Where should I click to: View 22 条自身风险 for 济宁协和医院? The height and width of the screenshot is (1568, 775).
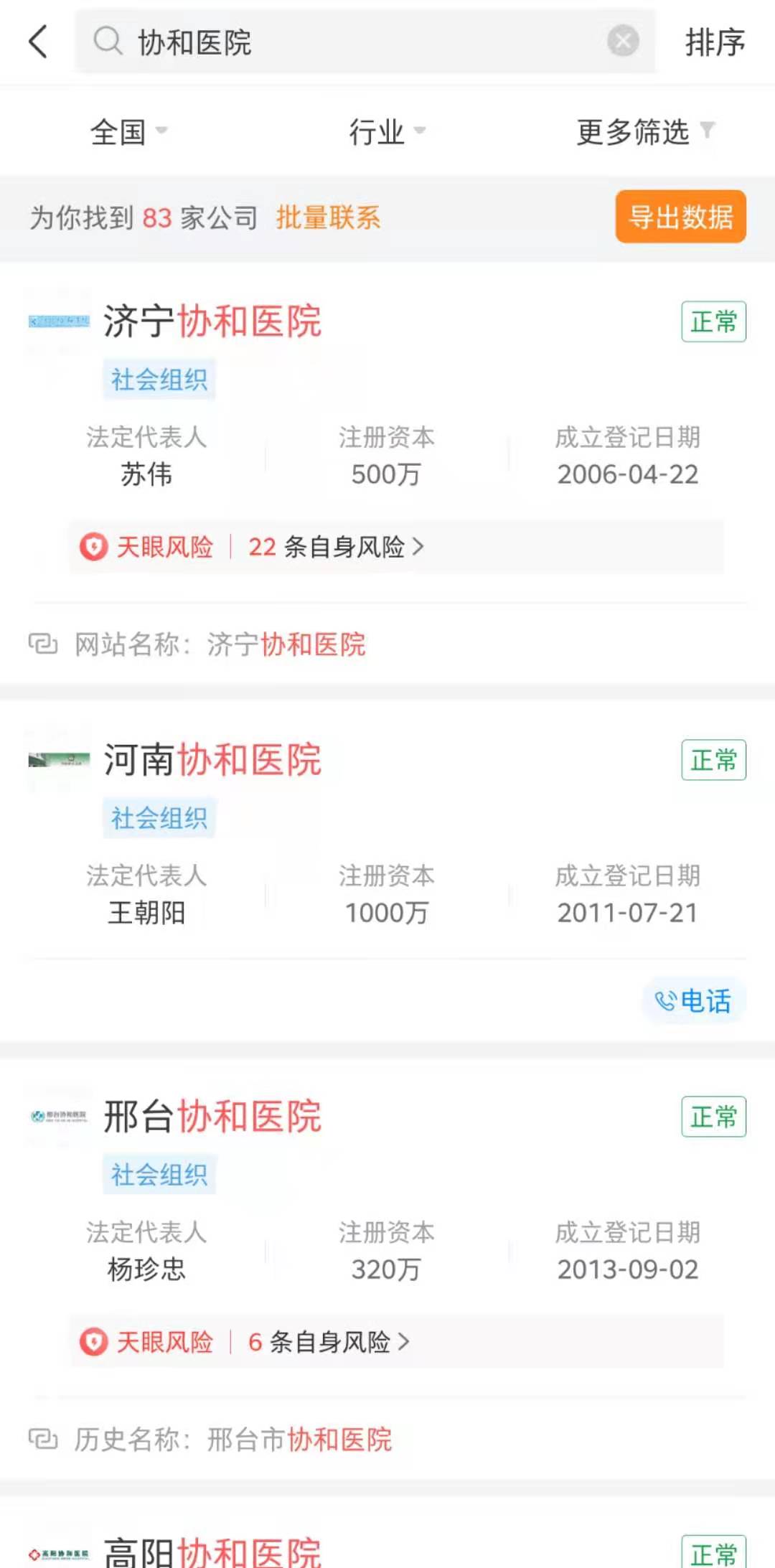point(335,547)
